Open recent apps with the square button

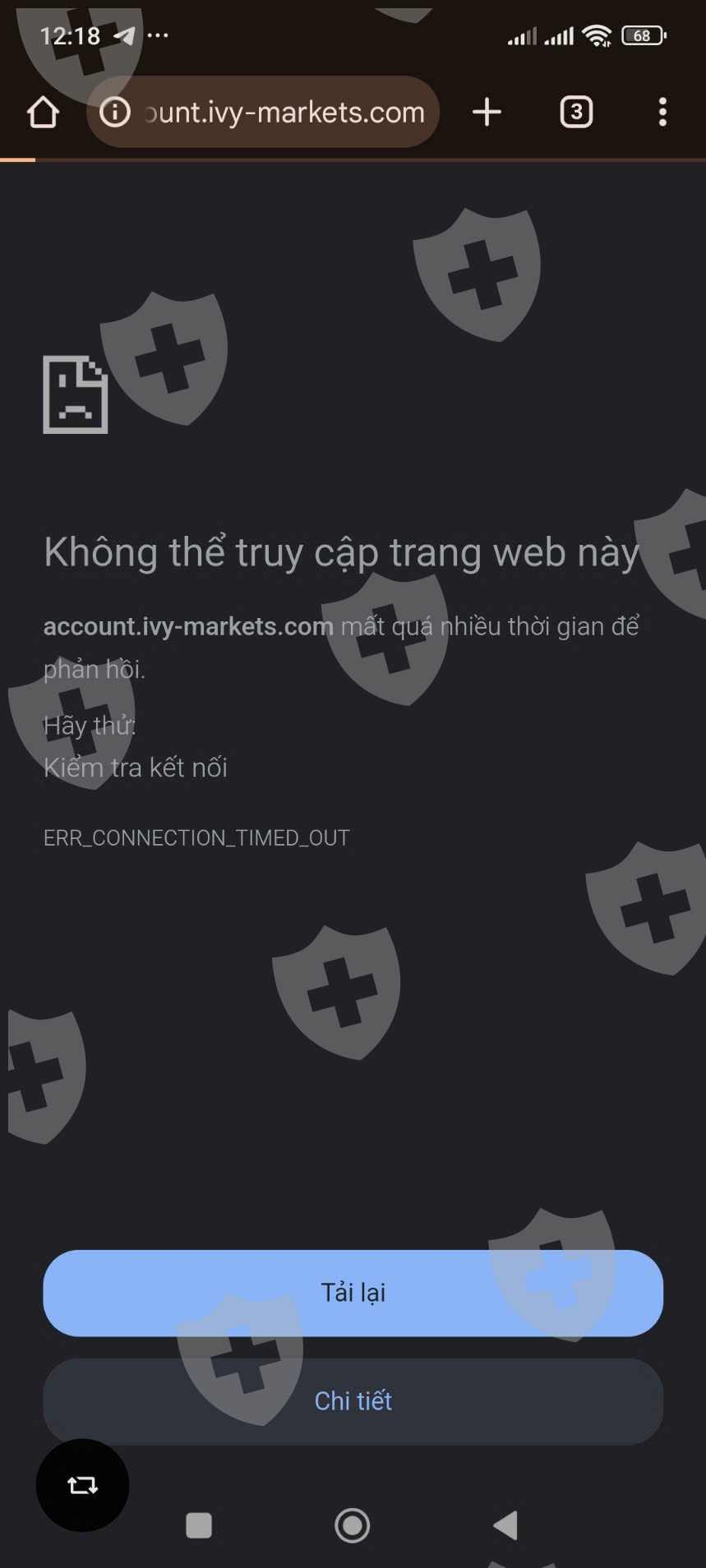point(199,1525)
